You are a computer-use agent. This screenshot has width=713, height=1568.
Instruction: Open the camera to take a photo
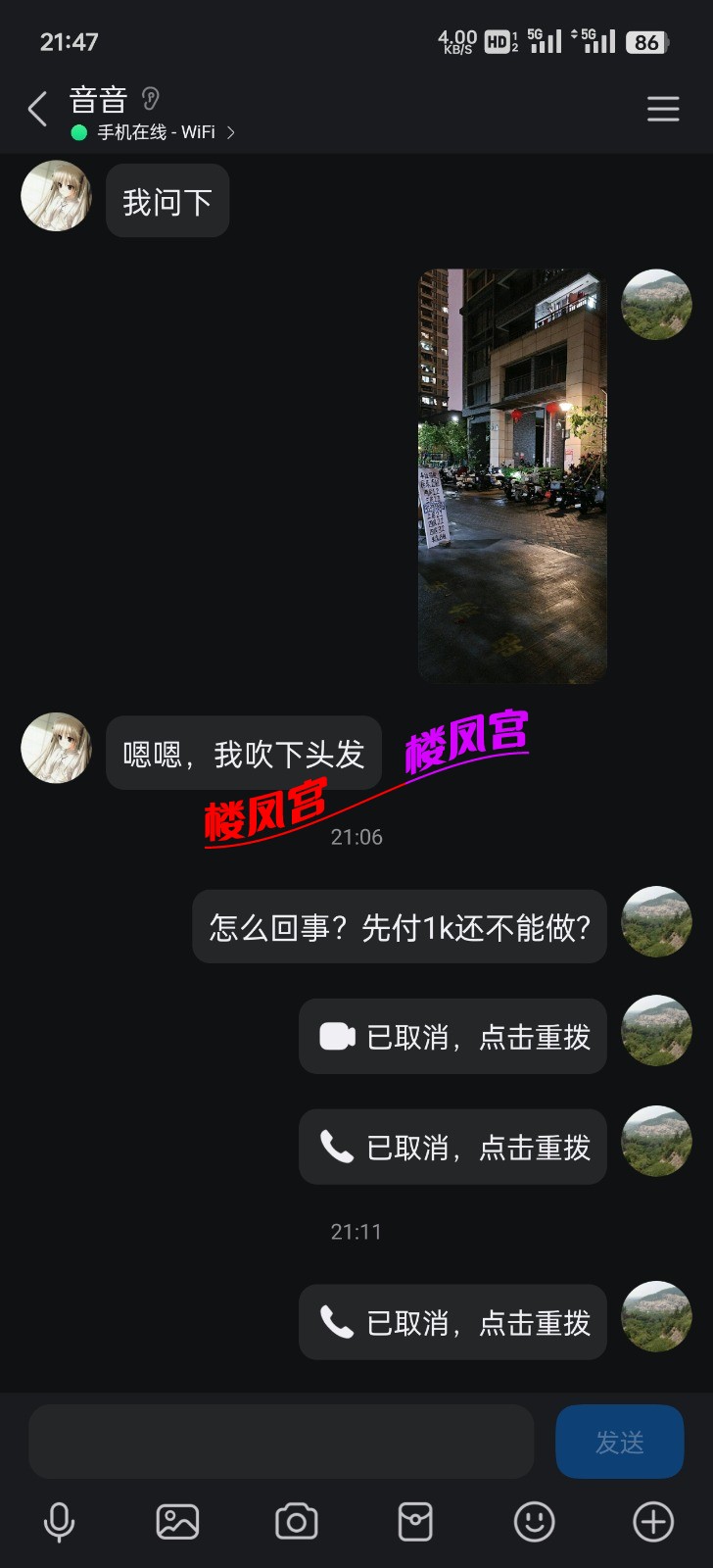point(297,1522)
